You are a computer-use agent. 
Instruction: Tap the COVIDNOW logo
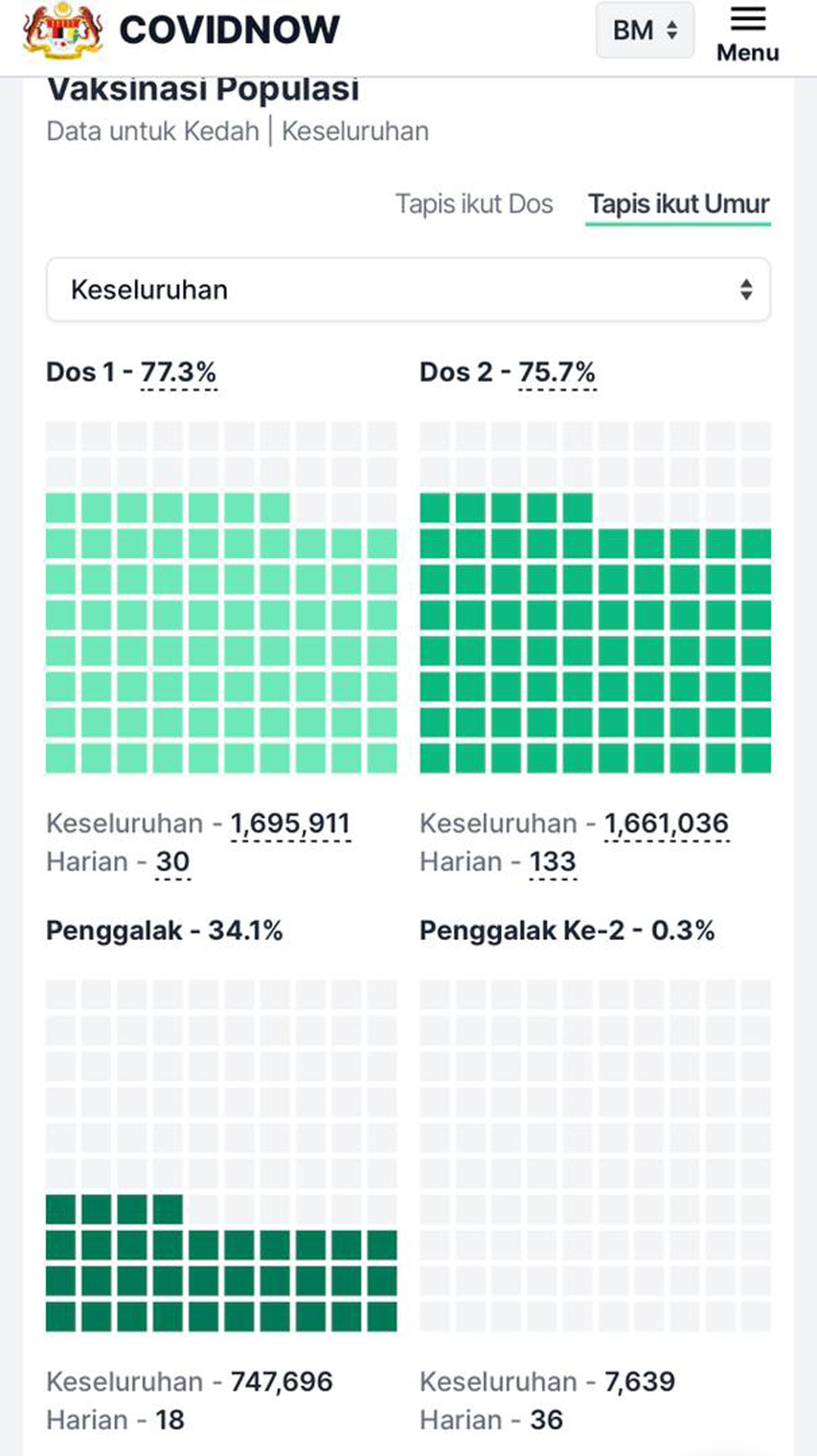[x=182, y=30]
